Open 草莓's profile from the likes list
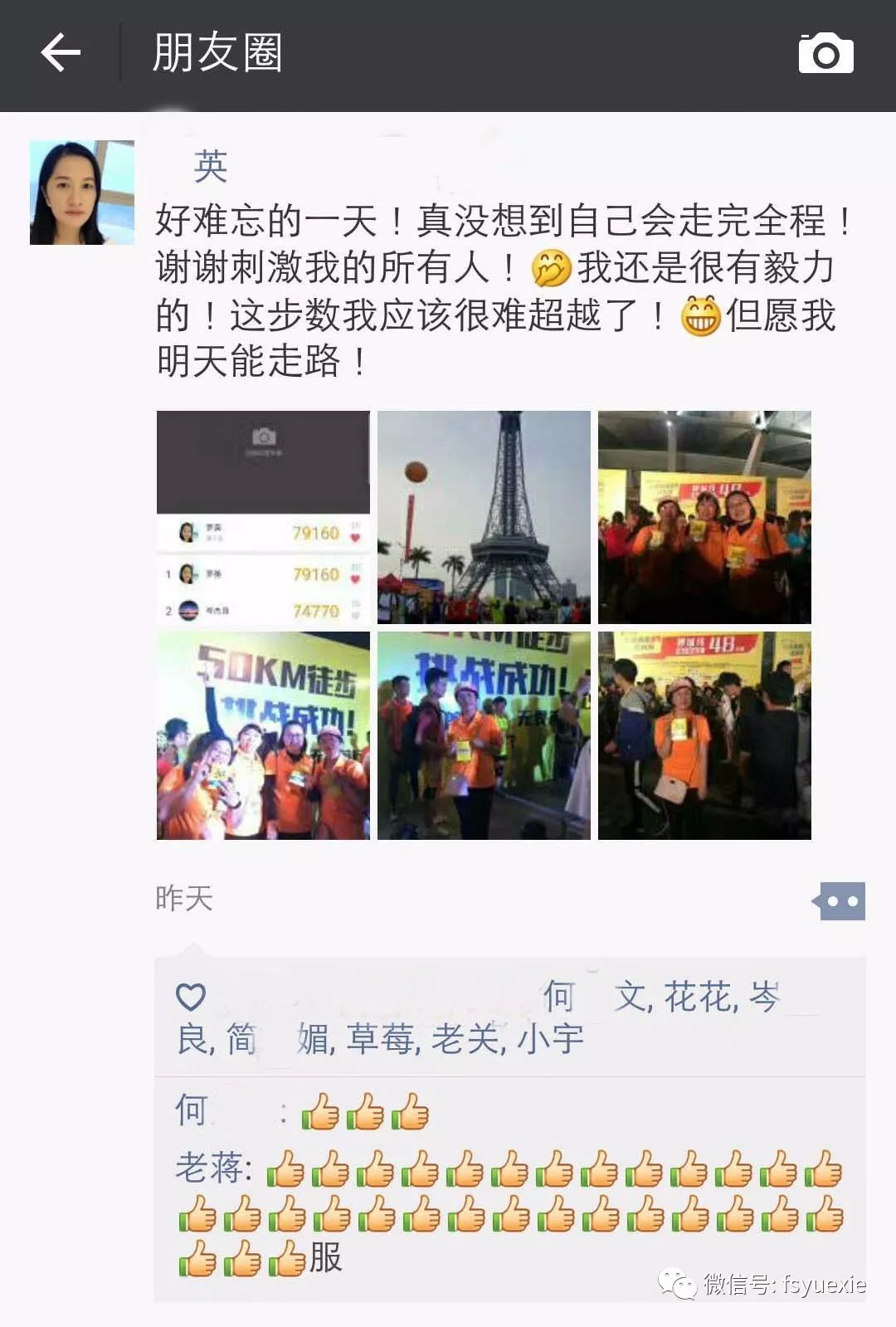Viewport: 896px width, 1327px height. pyautogui.click(x=380, y=1039)
